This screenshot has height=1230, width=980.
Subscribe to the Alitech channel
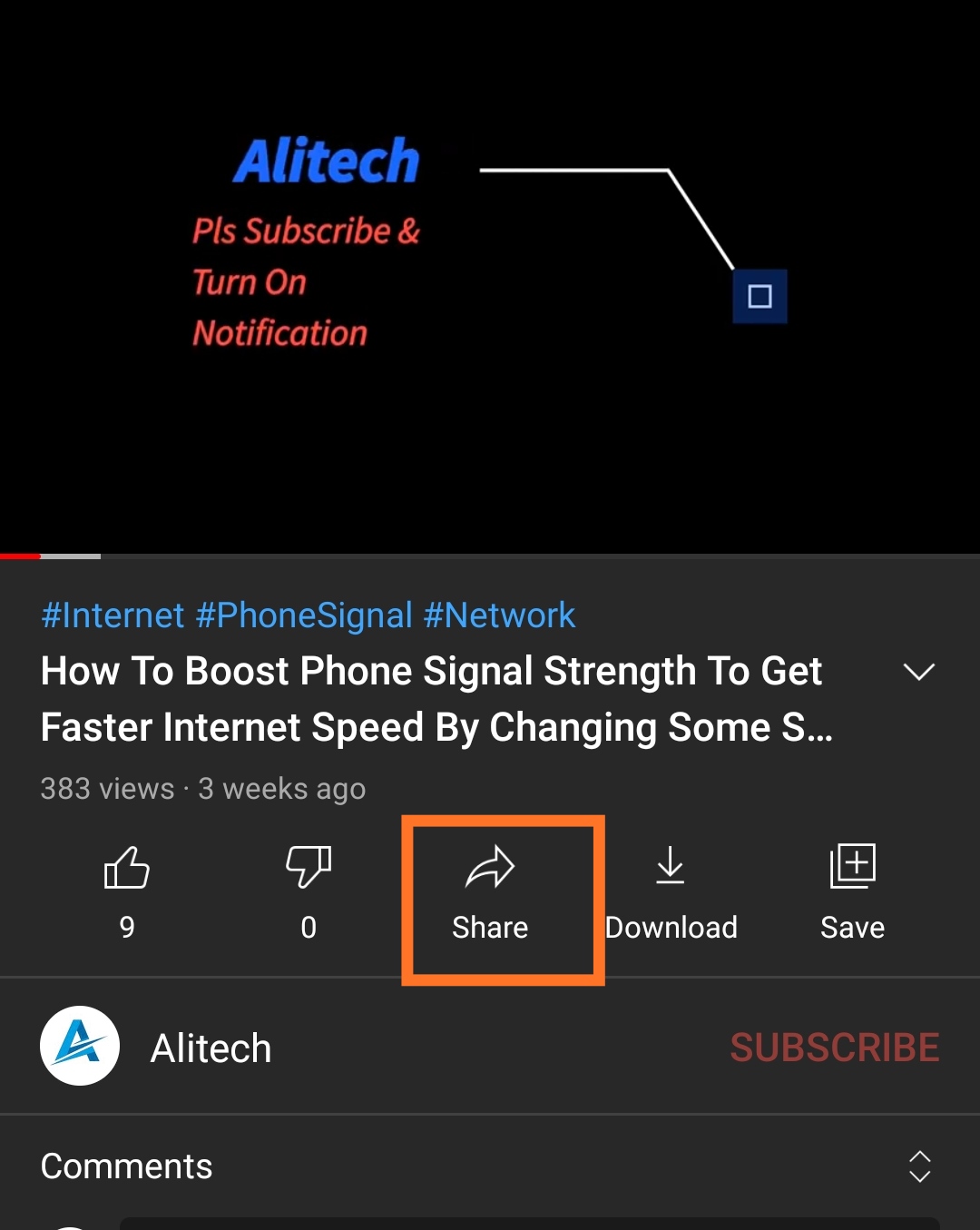[834, 1048]
